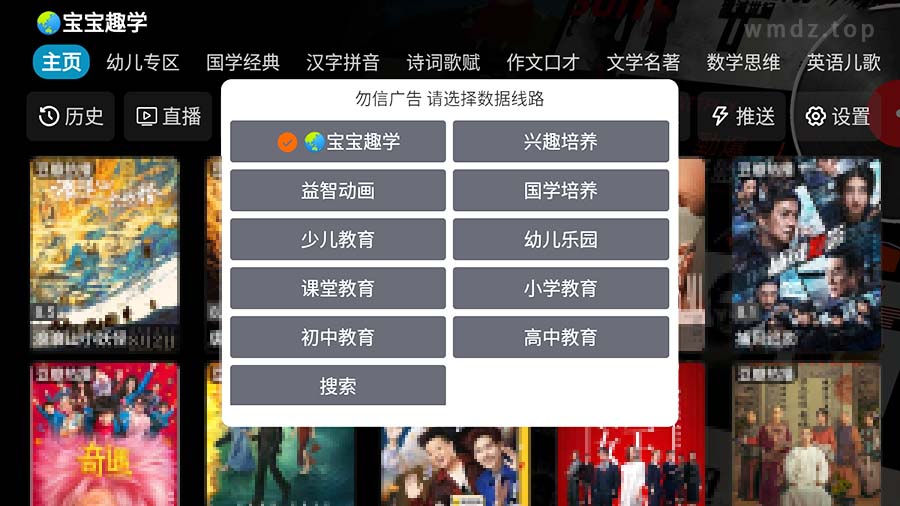
Task: Go to the 主页 tab
Action: (x=61, y=62)
